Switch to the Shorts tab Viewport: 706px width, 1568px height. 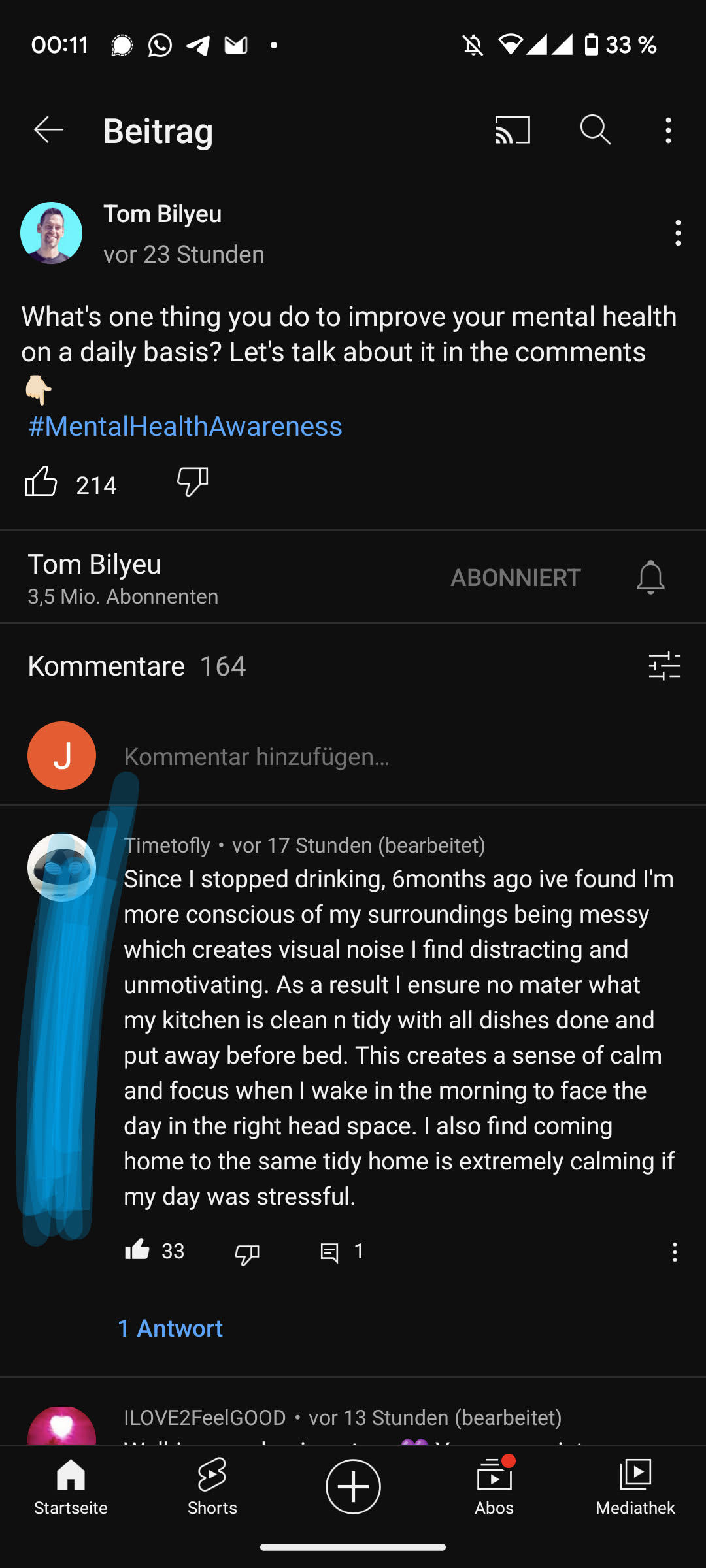pos(212,1486)
